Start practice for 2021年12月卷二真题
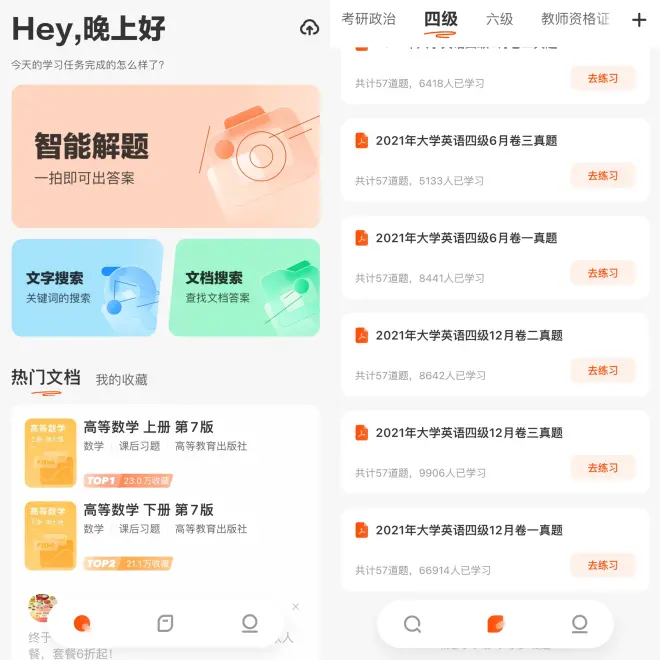Viewport: 660px width, 660px height. click(602, 370)
